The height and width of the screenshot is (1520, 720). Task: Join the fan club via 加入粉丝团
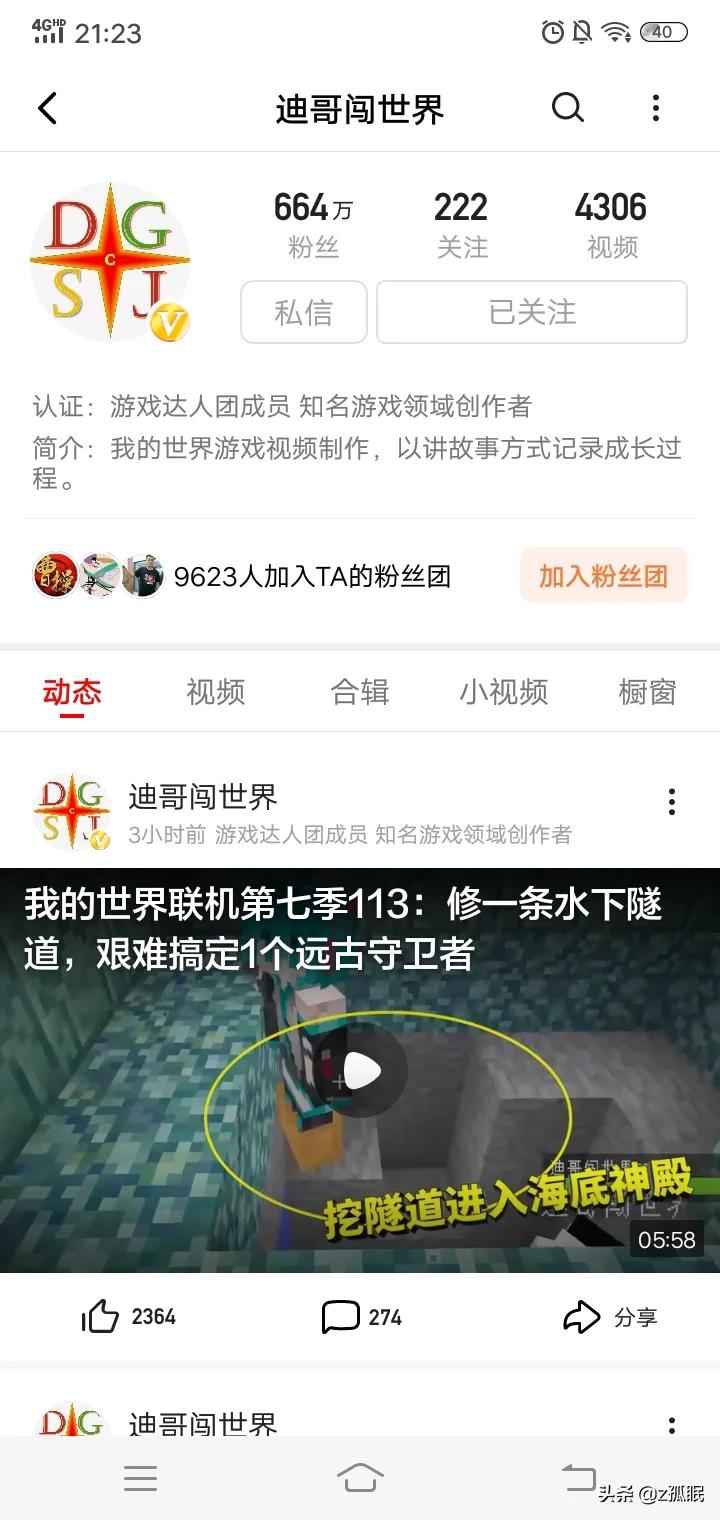(603, 576)
